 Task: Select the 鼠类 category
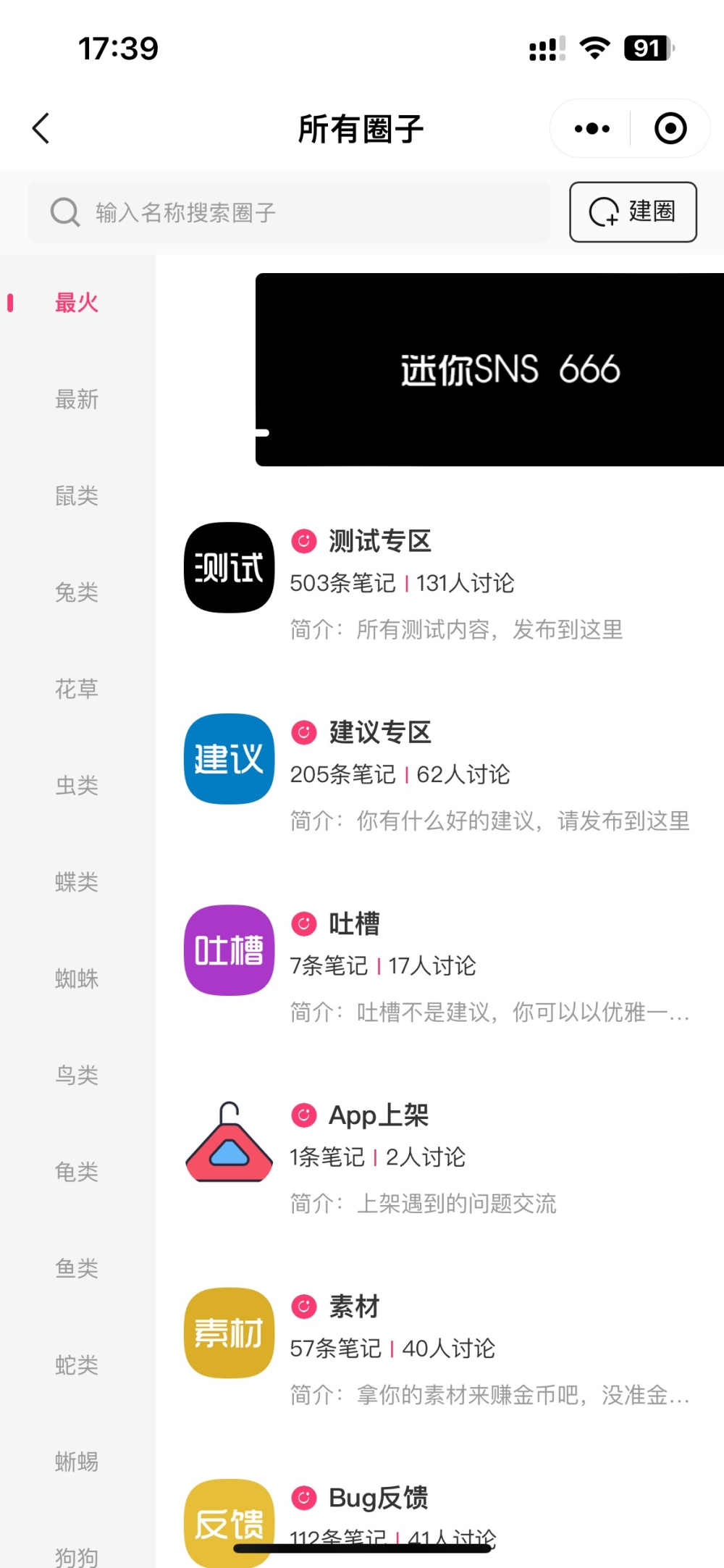(77, 496)
